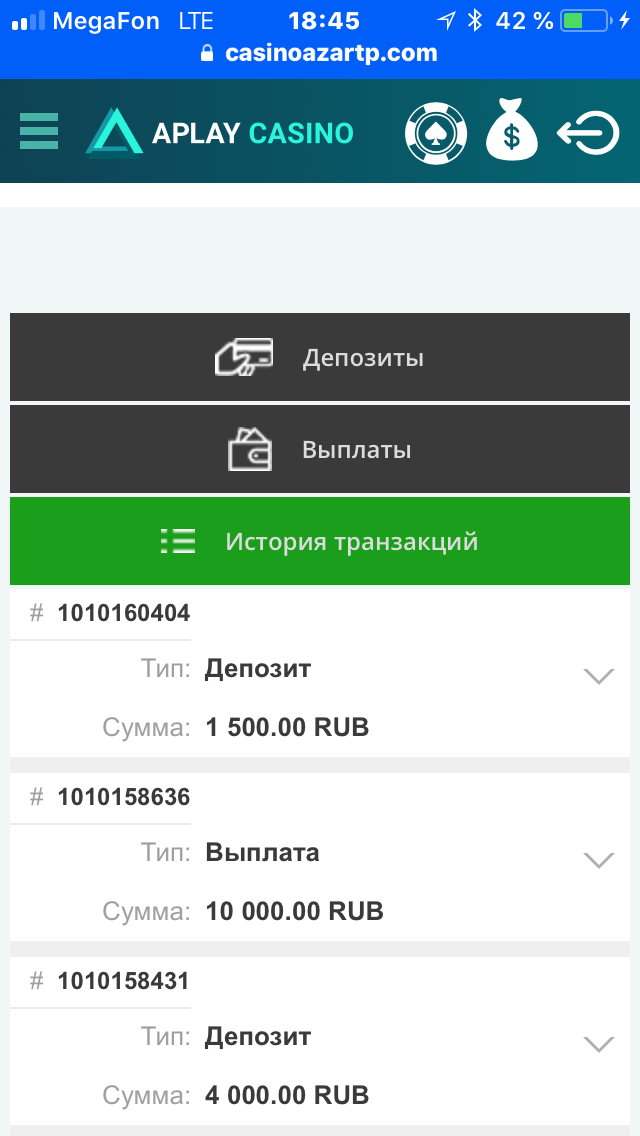Tap the logout arrow icon

point(587,133)
